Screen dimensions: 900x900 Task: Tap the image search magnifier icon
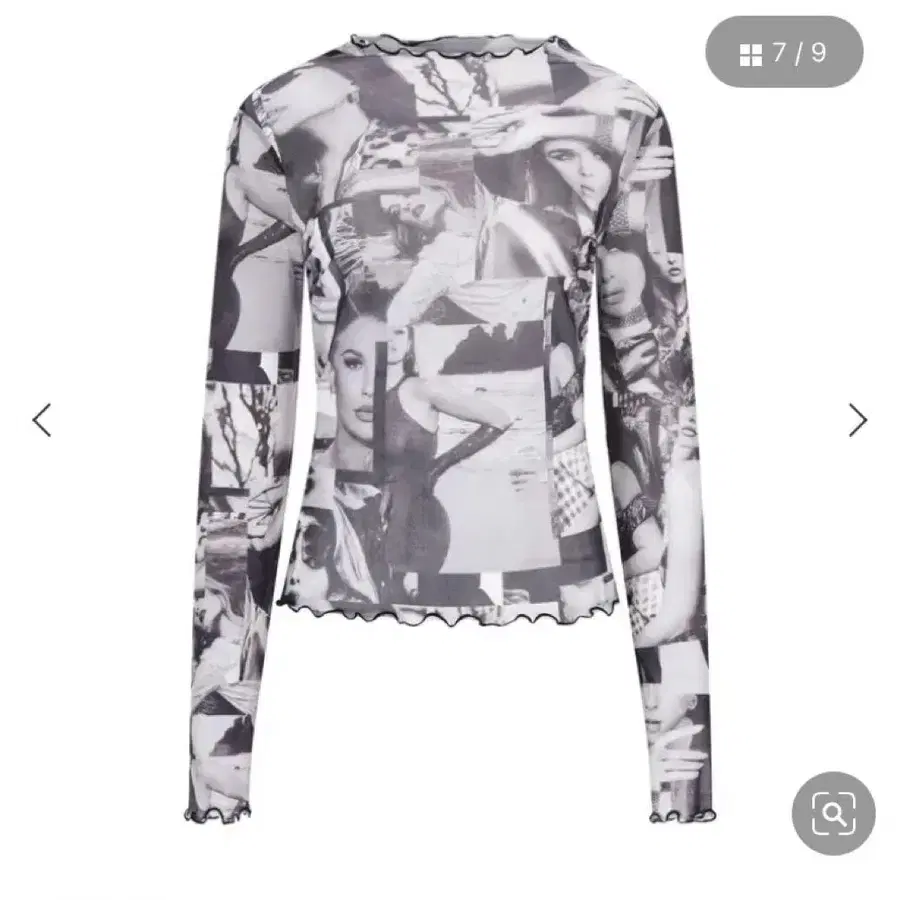tap(833, 813)
